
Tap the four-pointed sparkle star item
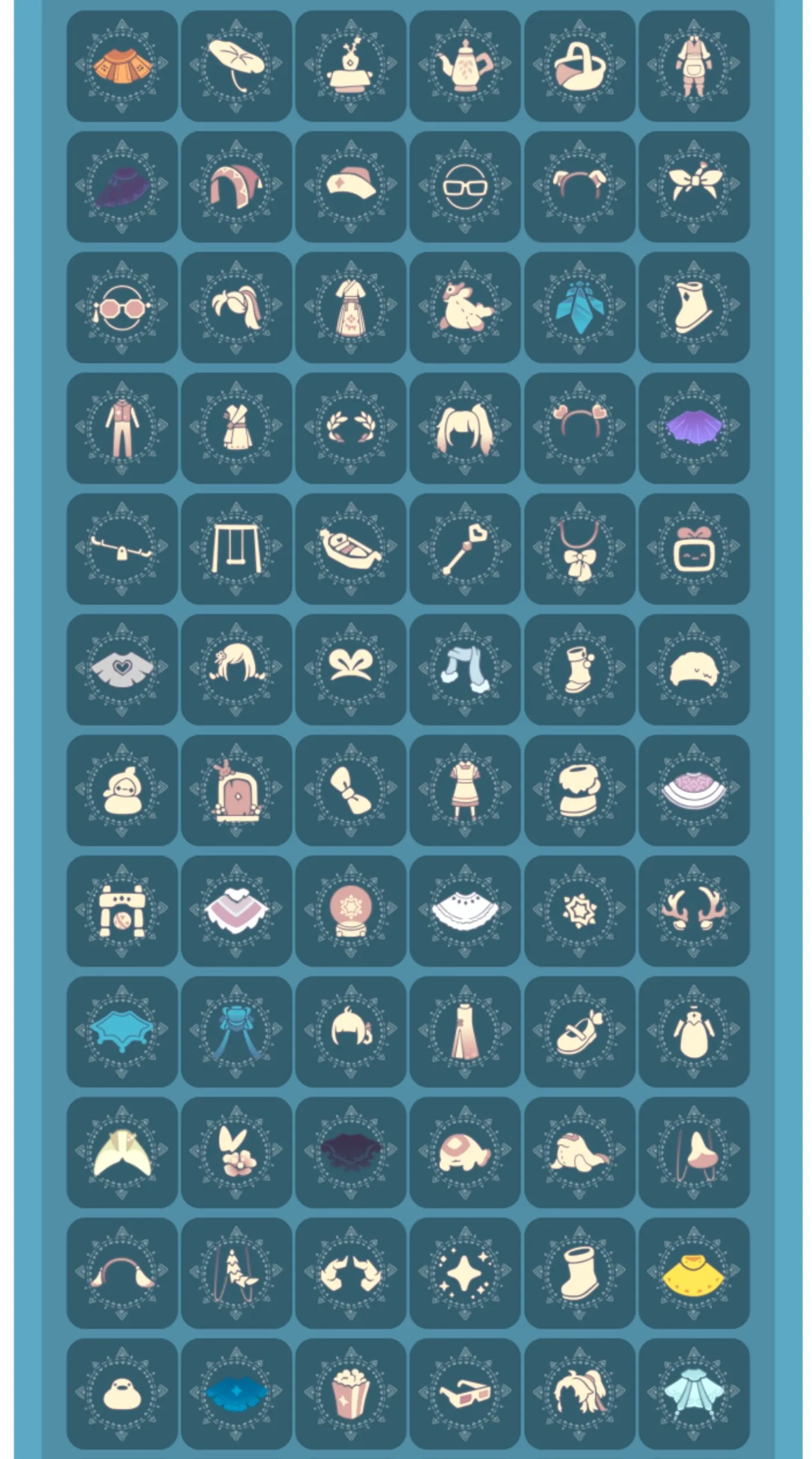(x=465, y=1273)
